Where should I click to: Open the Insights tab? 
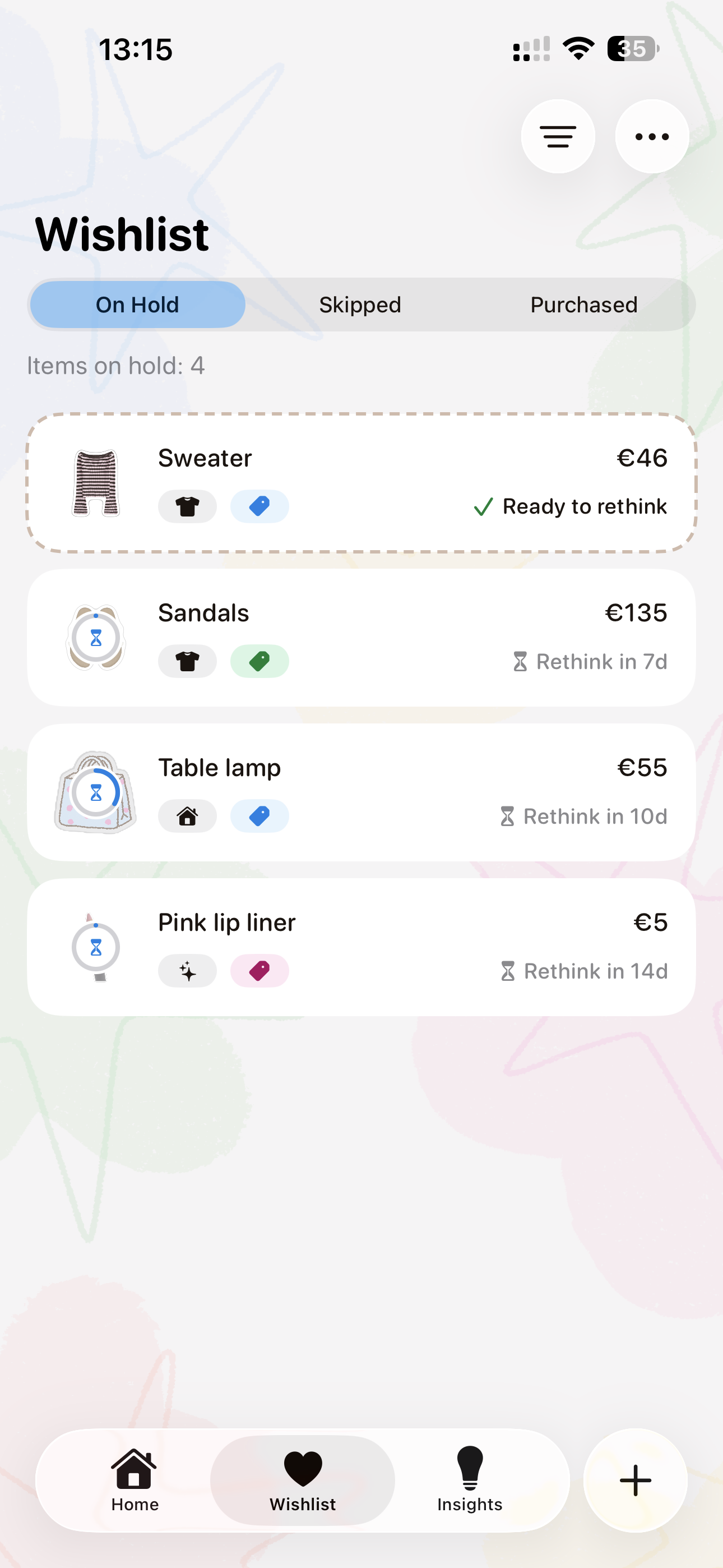(x=470, y=1481)
